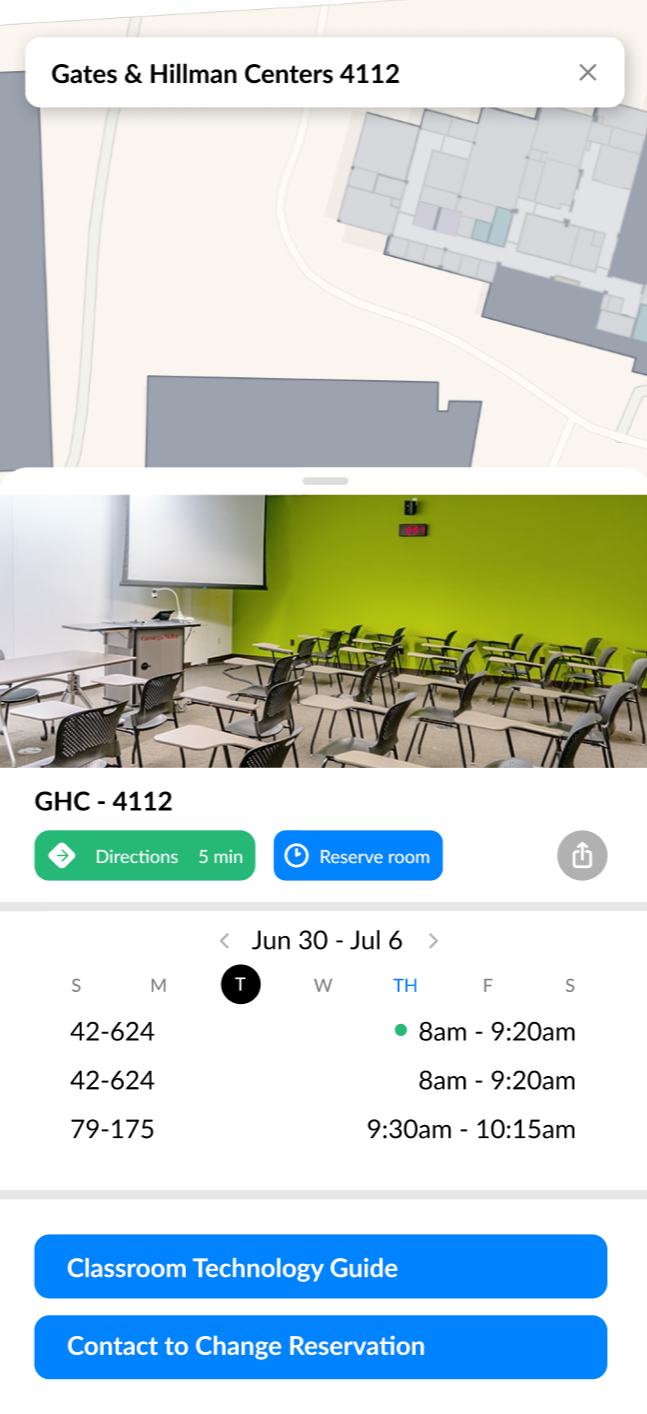
Task: Tap the Reserve room button
Action: coord(358,856)
